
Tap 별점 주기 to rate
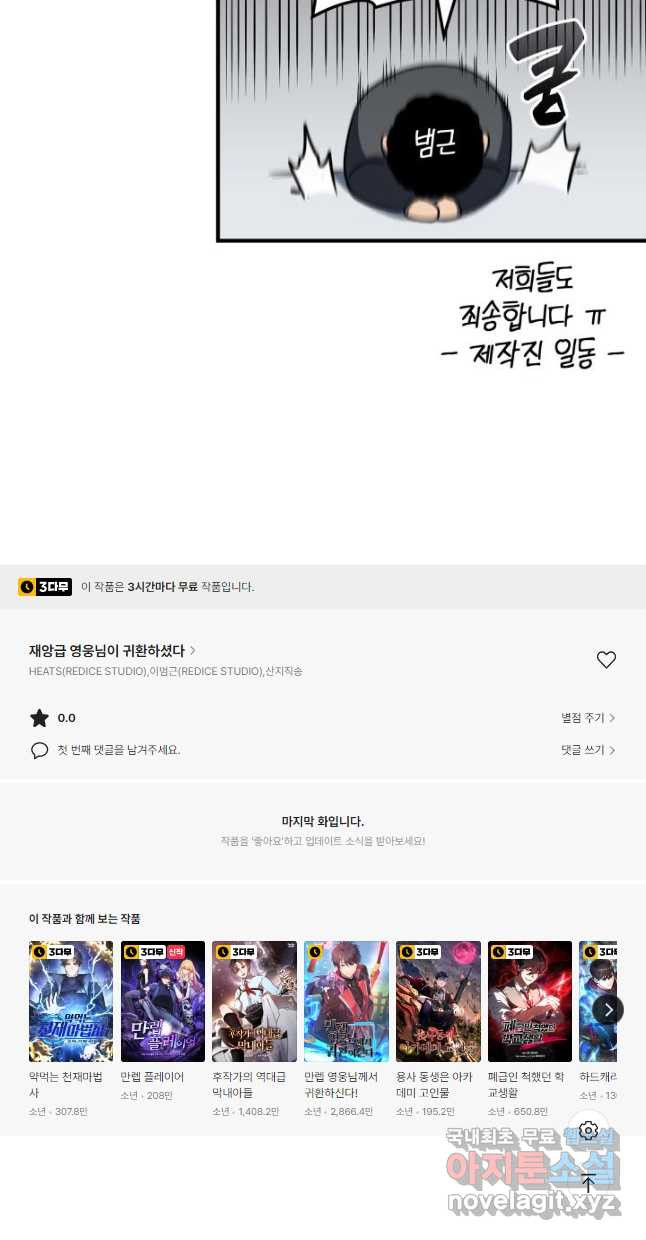click(588, 718)
